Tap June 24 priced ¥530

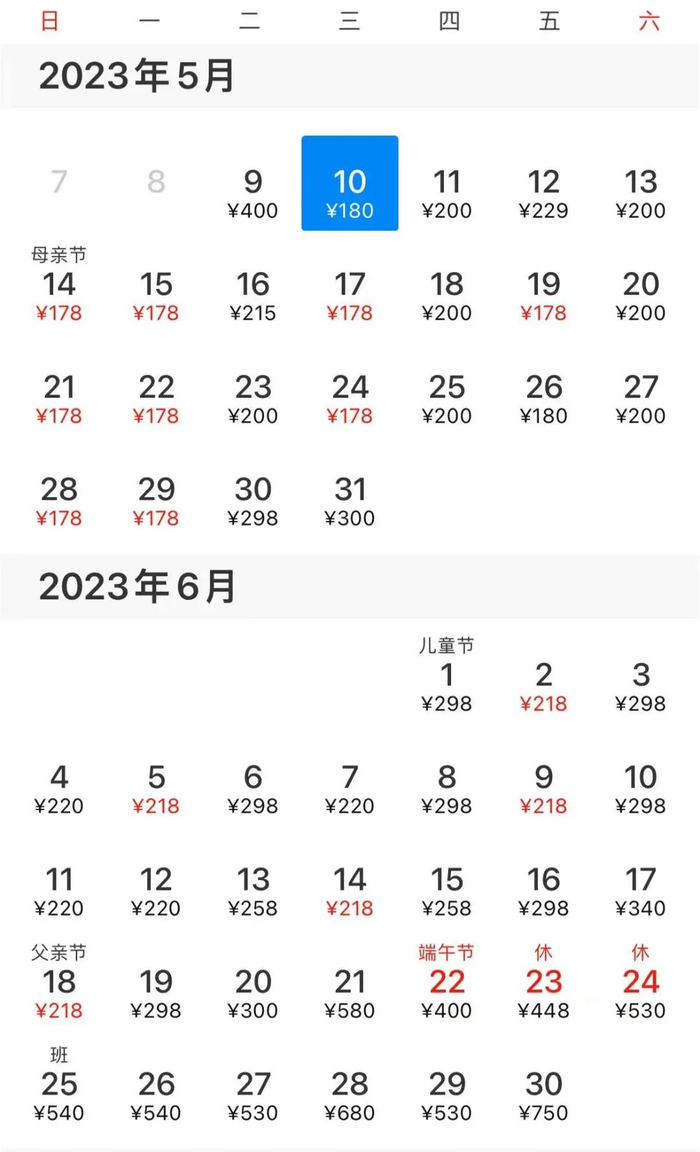pyautogui.click(x=641, y=984)
